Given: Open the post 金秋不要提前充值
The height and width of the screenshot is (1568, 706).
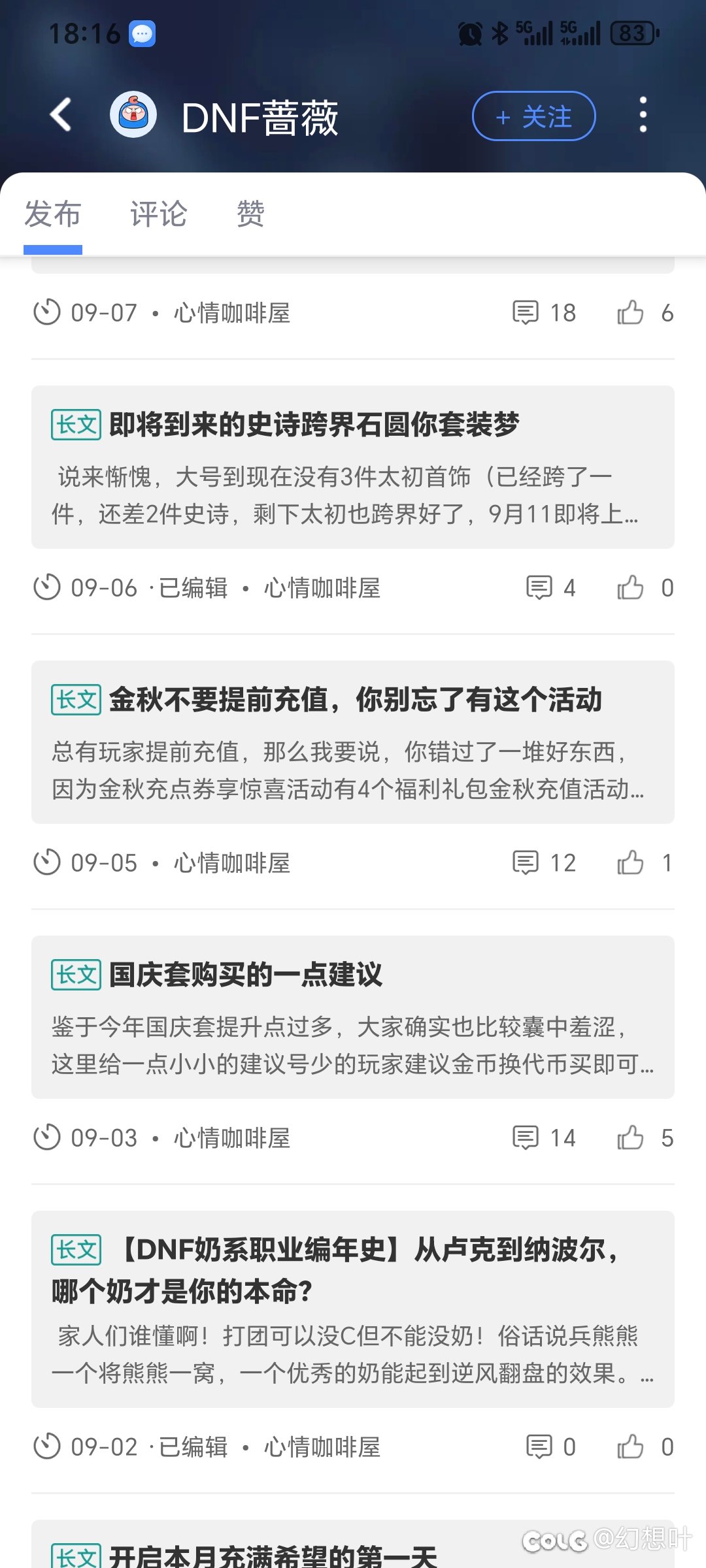Looking at the screenshot, I should coord(353,742).
